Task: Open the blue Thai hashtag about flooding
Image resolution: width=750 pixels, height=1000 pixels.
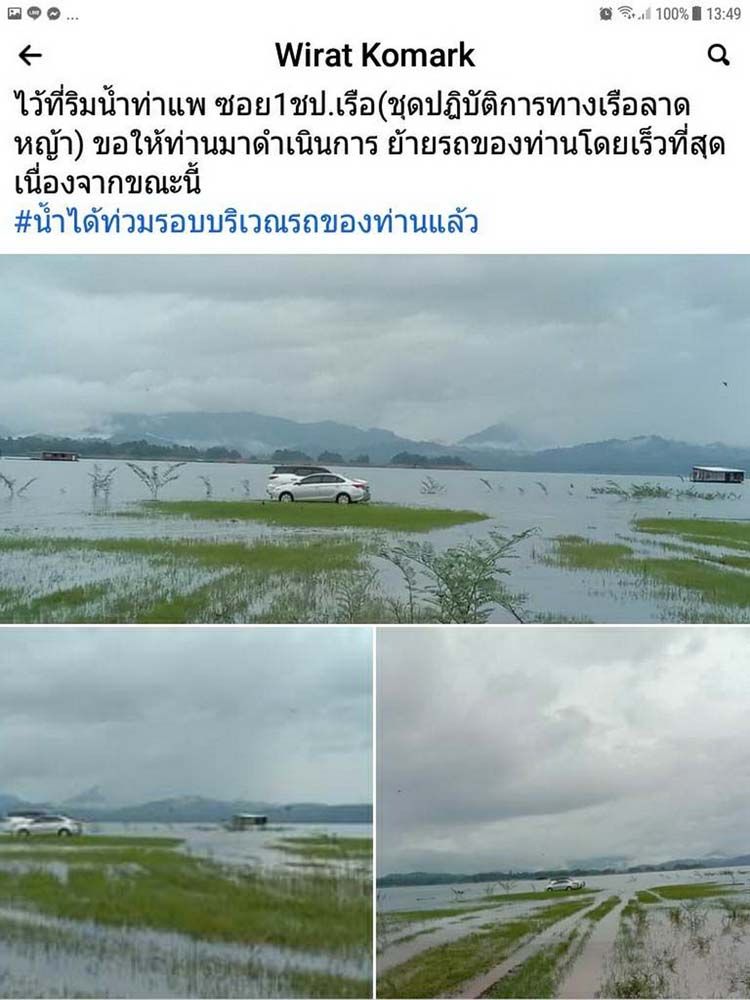Action: click(246, 221)
